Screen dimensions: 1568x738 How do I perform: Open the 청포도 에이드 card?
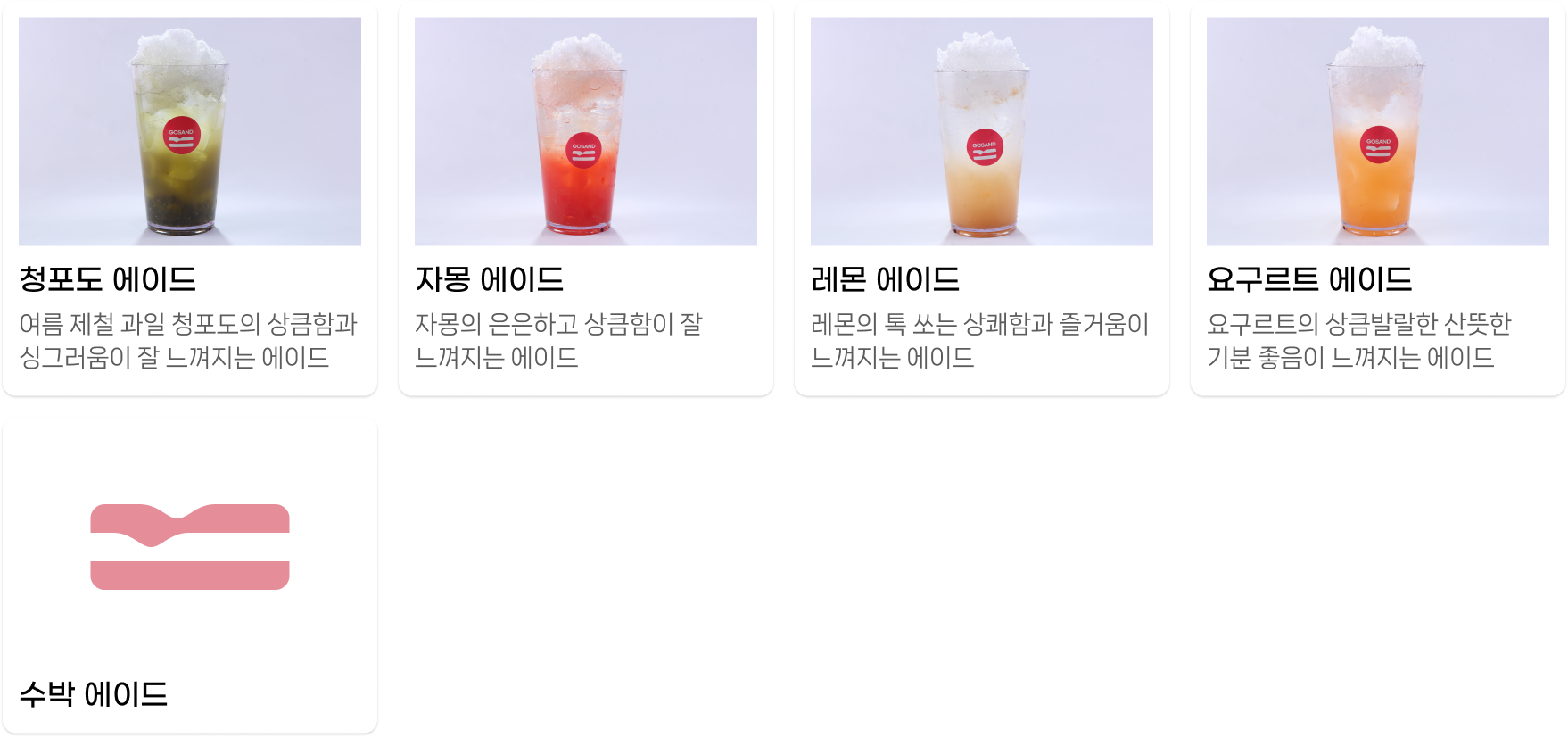[189, 198]
